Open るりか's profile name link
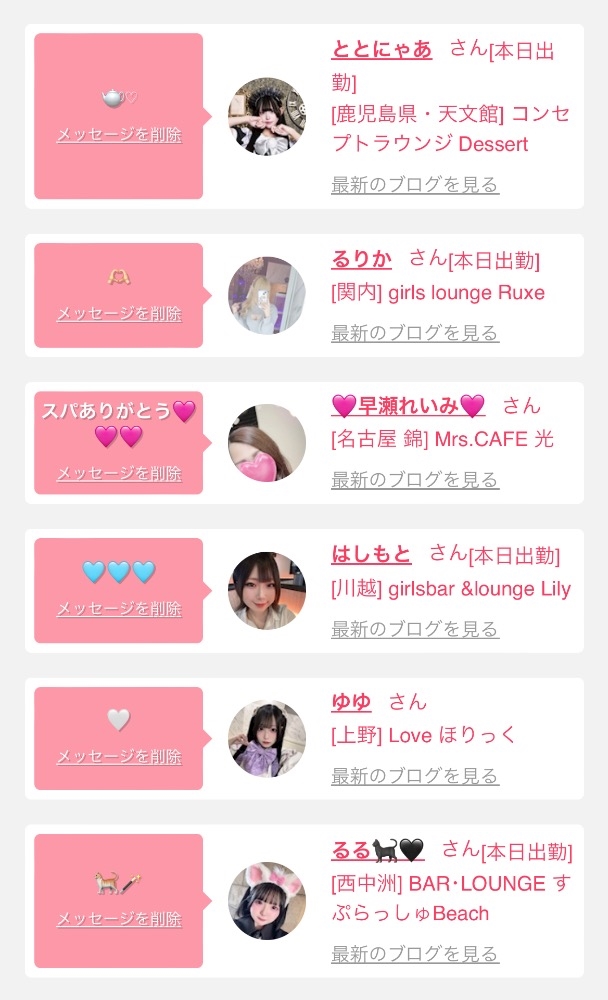This screenshot has width=608, height=1000. click(361, 259)
